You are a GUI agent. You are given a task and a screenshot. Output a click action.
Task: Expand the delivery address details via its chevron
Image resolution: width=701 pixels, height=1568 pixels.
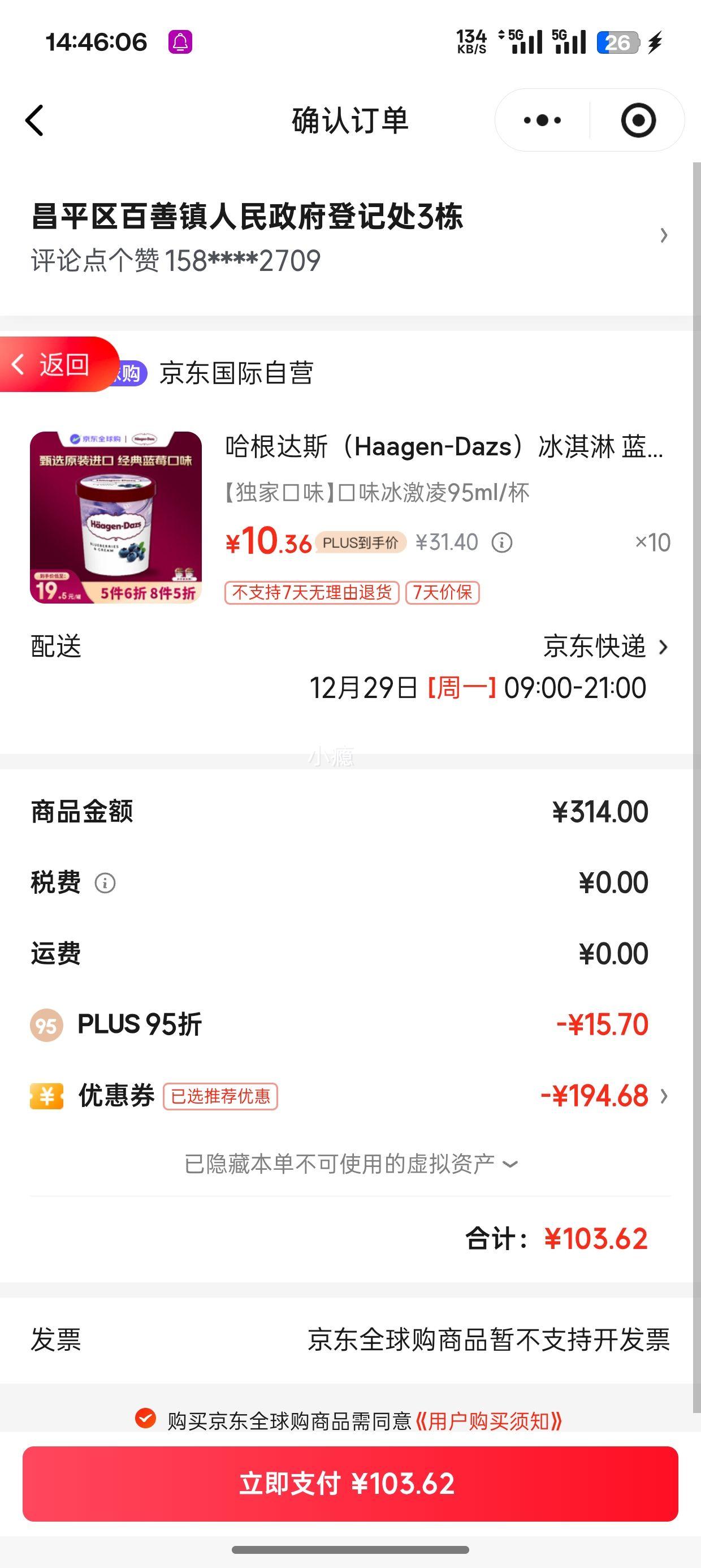pyautogui.click(x=663, y=236)
